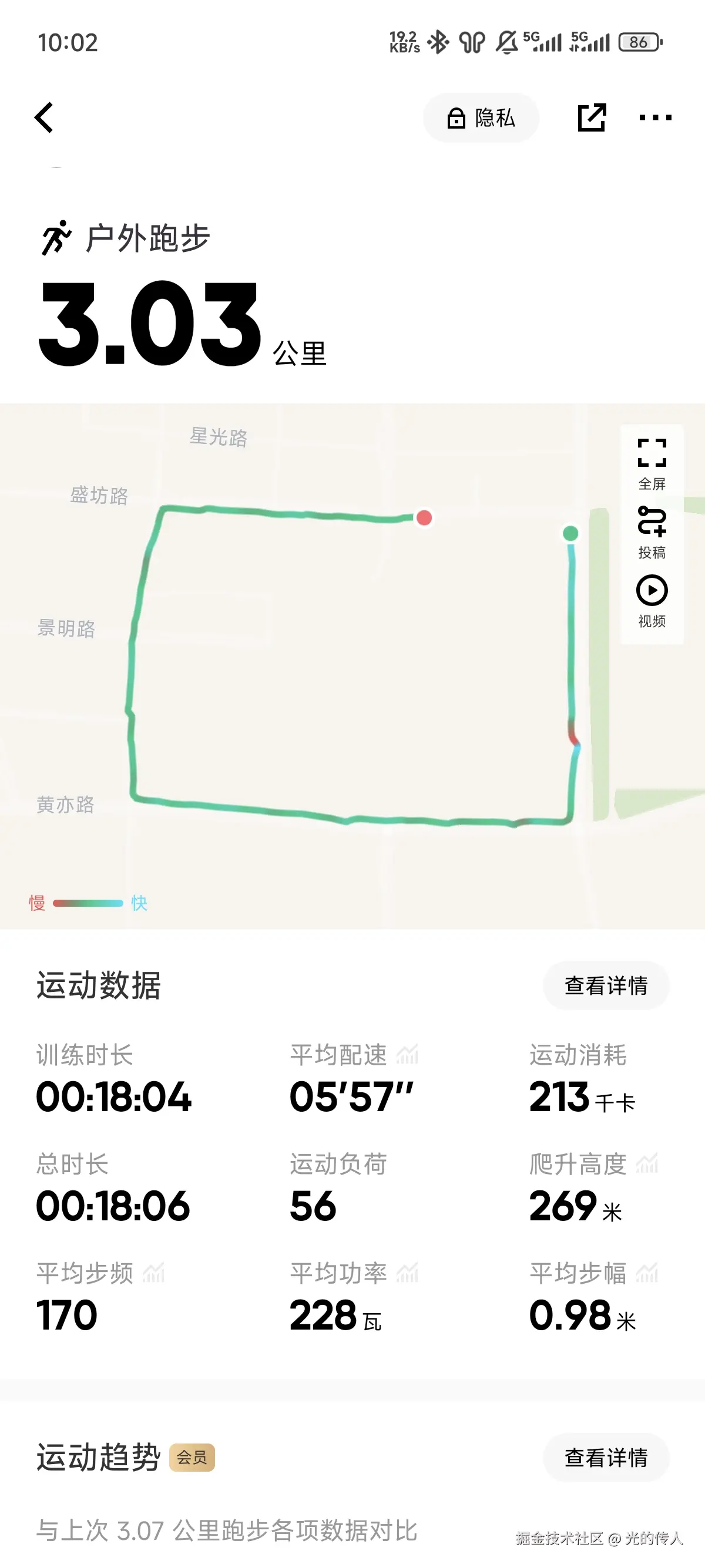Select the green start marker on the map
The height and width of the screenshot is (1568, 705).
570,534
